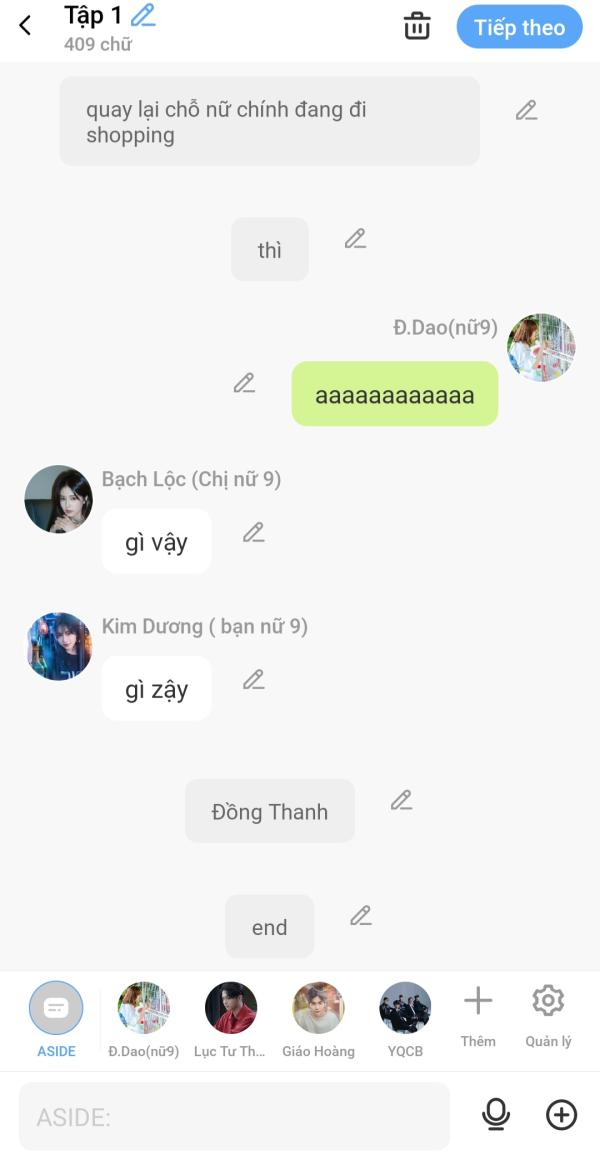Select character Đ.Dao(nữ9) as speaker
Image resolution: width=600 pixels, height=1155 pixels.
point(144,1019)
